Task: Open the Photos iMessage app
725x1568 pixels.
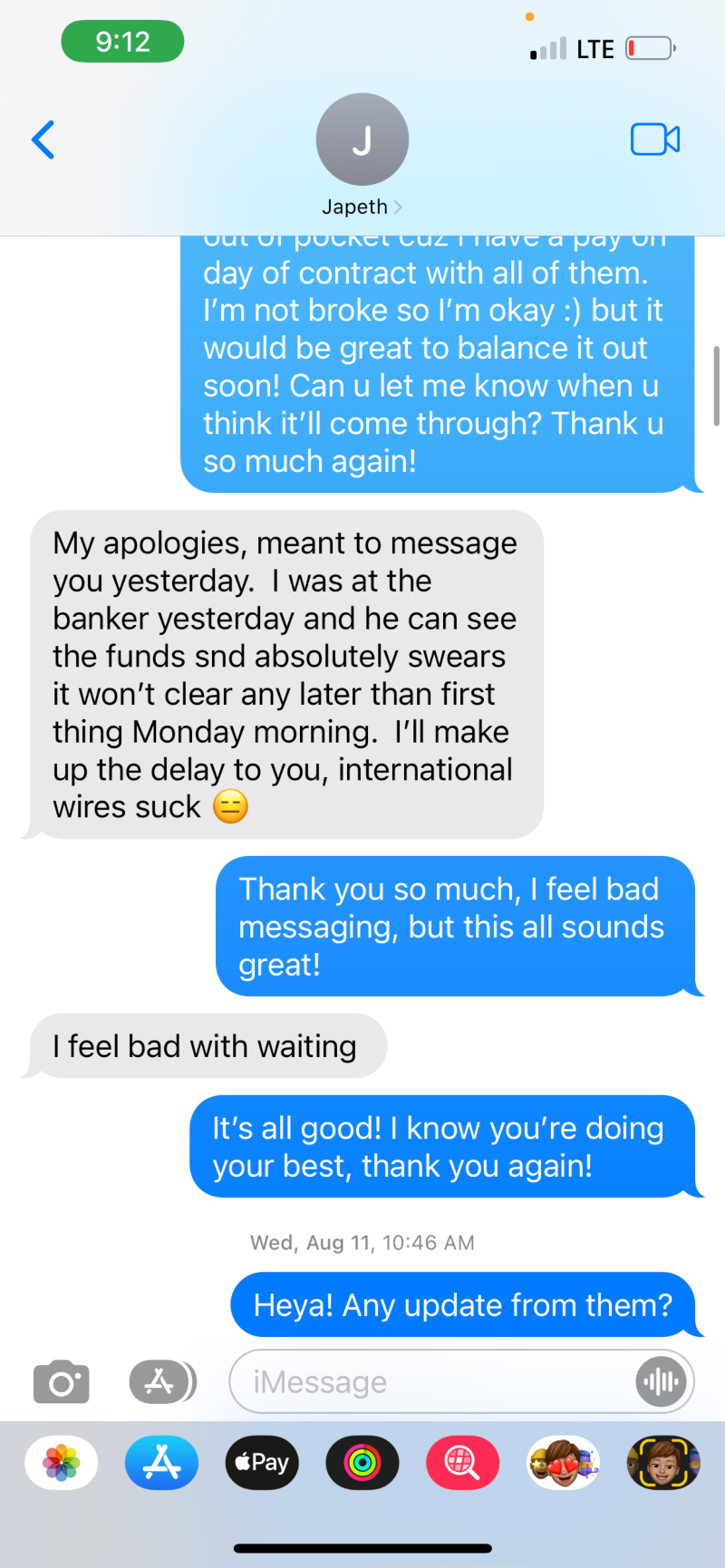Action: click(x=62, y=1463)
